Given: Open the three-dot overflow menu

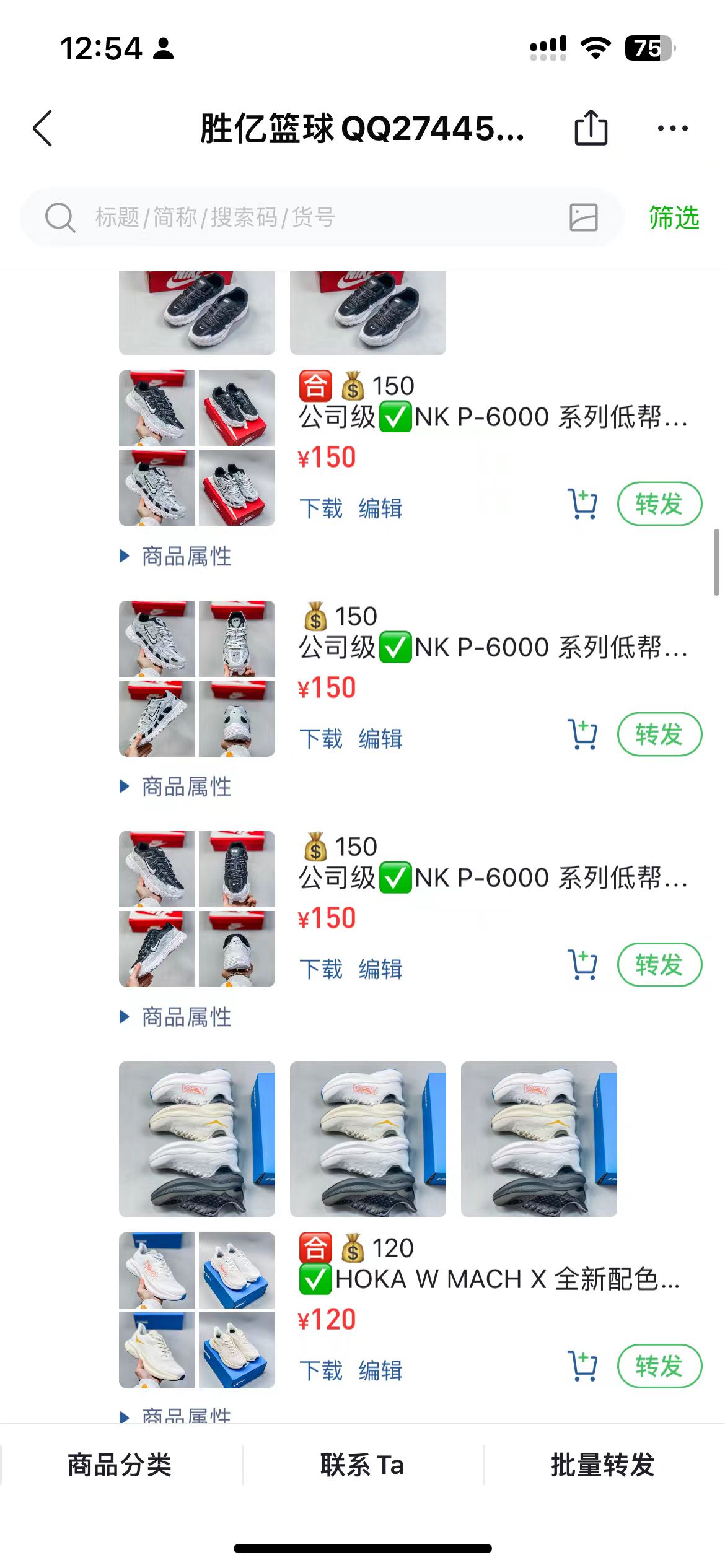Looking at the screenshot, I should click(672, 129).
